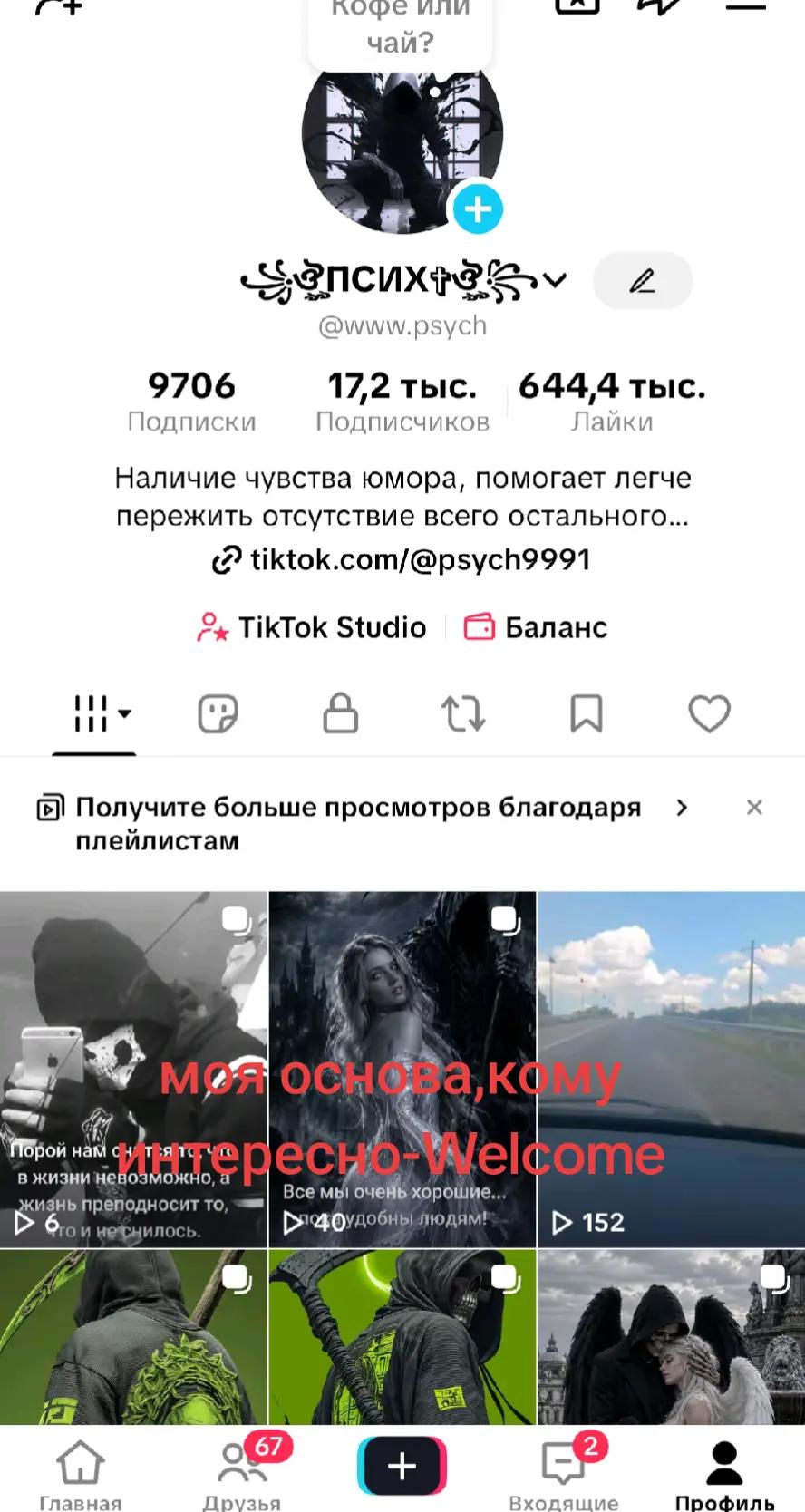805x1512 pixels.
Task: Switch to the saved bookmarks tab
Action: pos(587,713)
